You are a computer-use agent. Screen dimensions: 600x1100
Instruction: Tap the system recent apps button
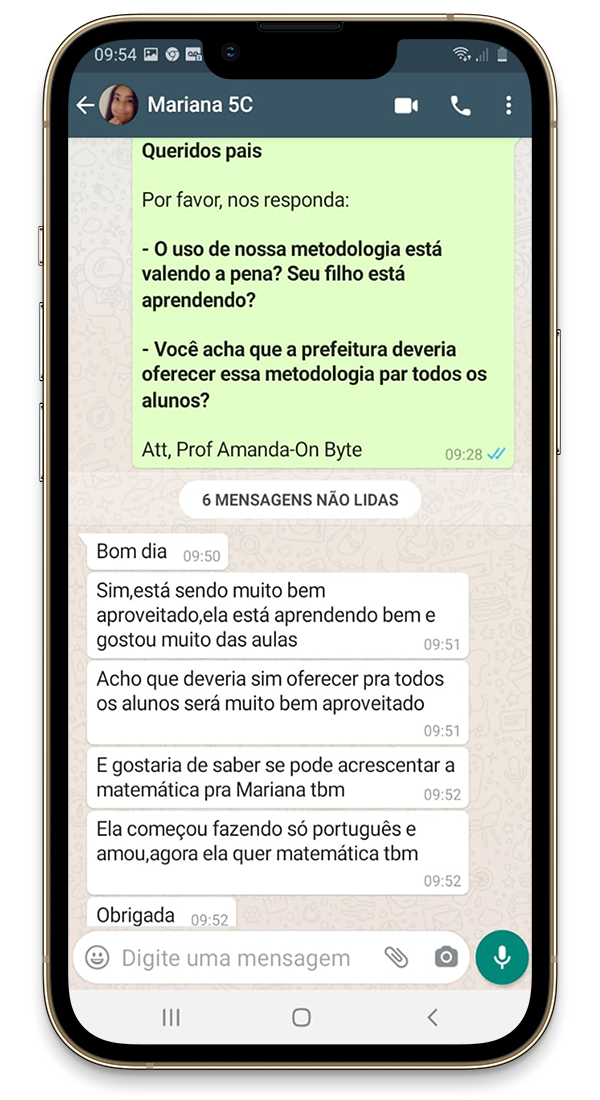point(171,1017)
